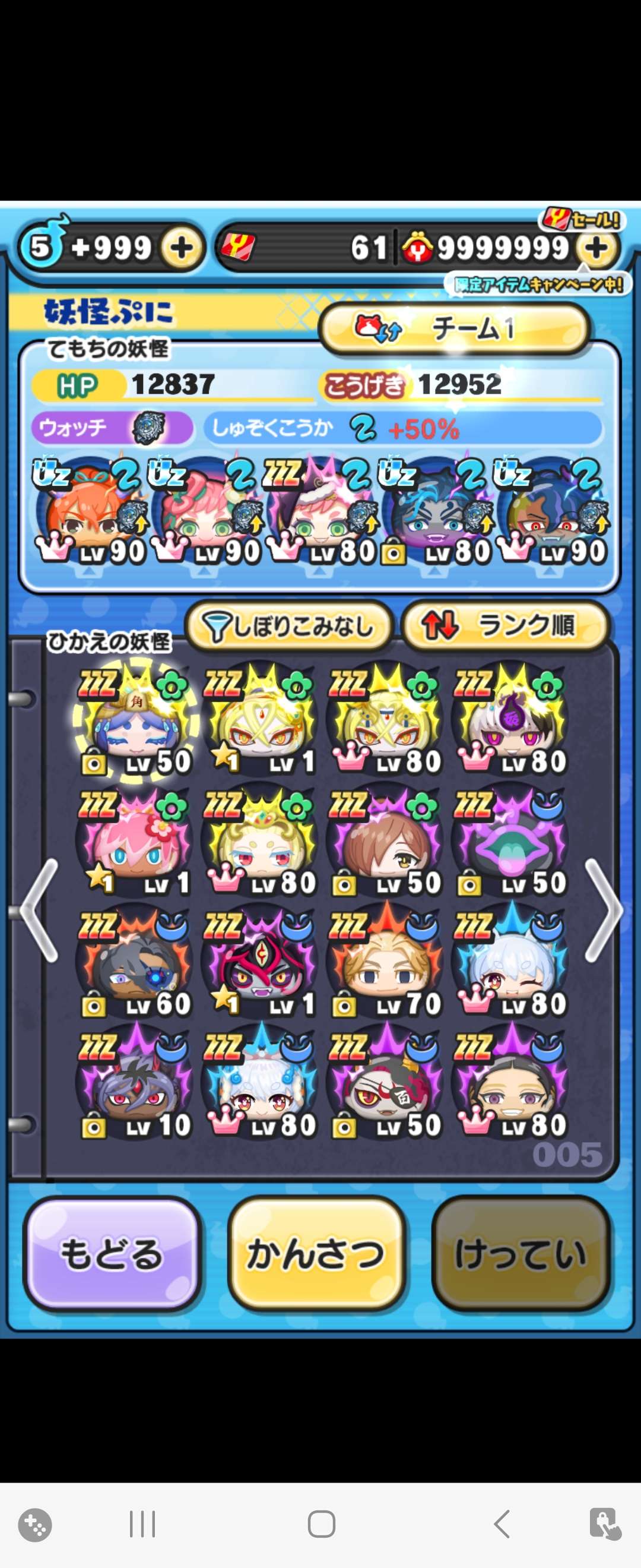
Task: Add currency with the plus beside 9999999
Action: [597, 248]
